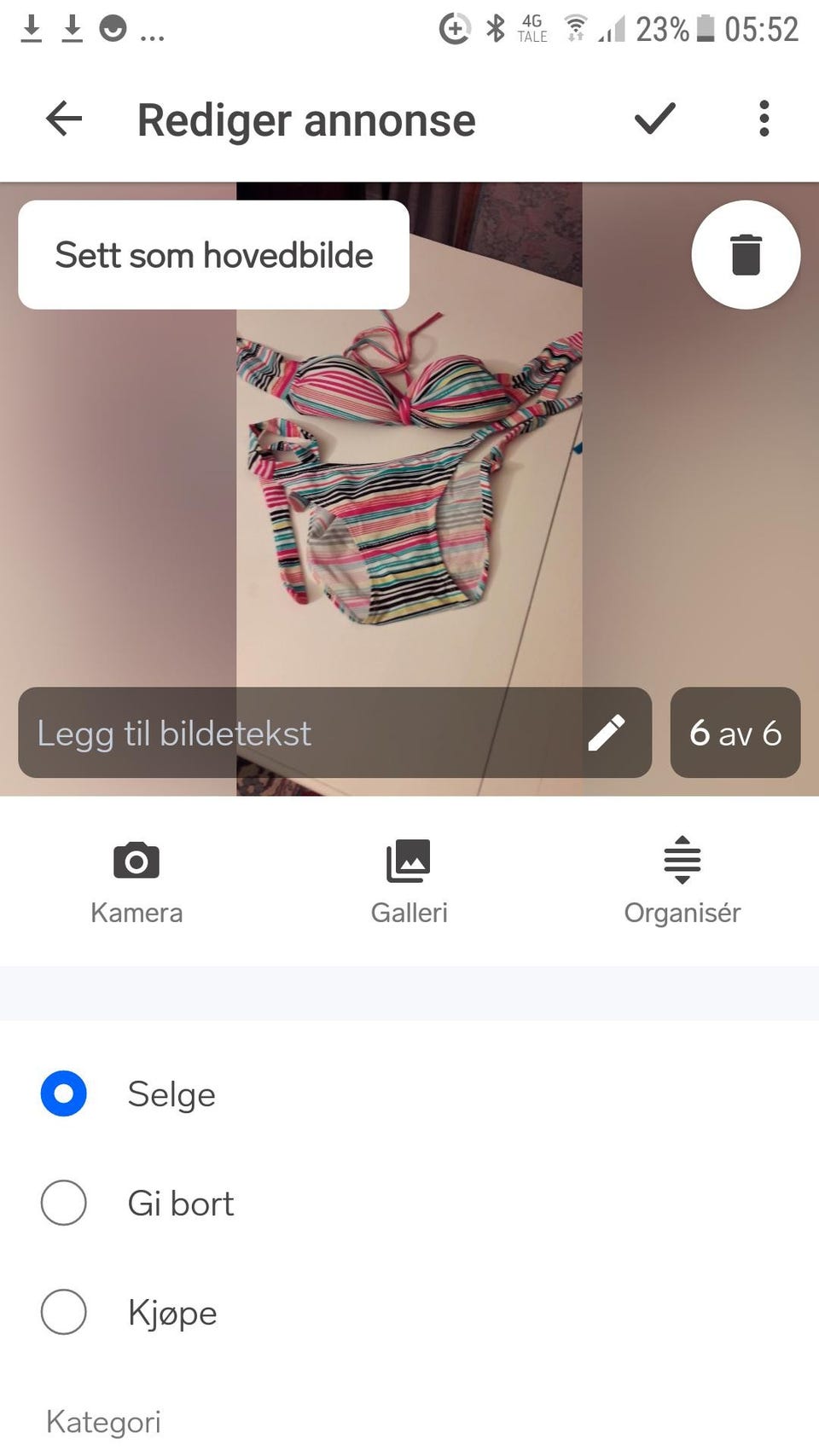This screenshot has width=819, height=1456.
Task: Open the Galleri image picker
Action: [x=409, y=879]
